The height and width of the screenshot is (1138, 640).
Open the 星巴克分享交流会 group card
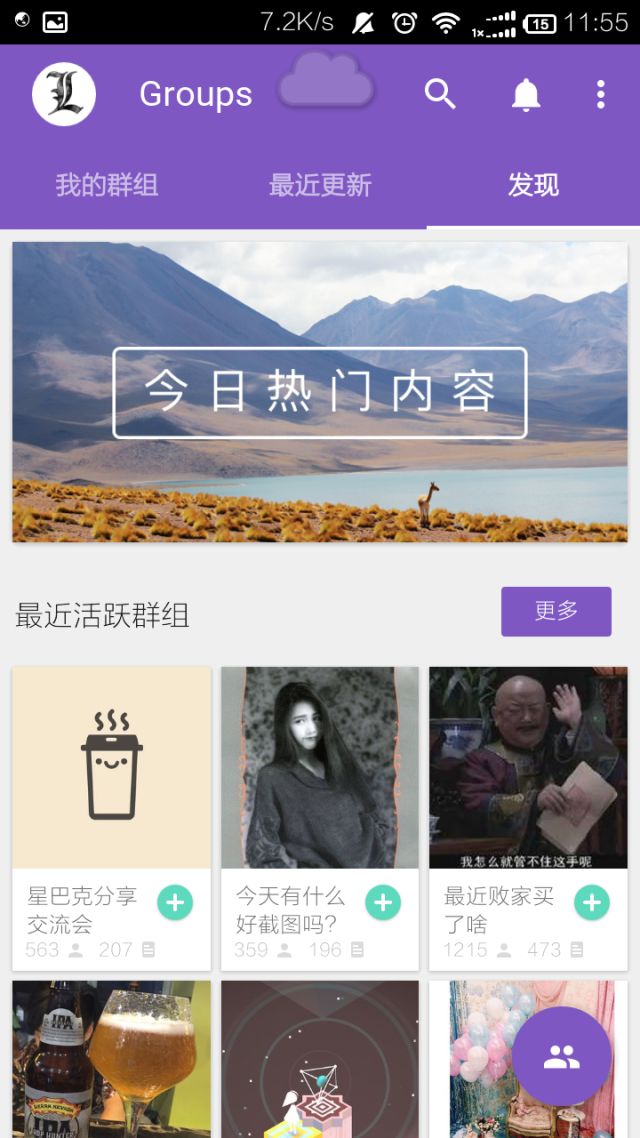point(112,768)
